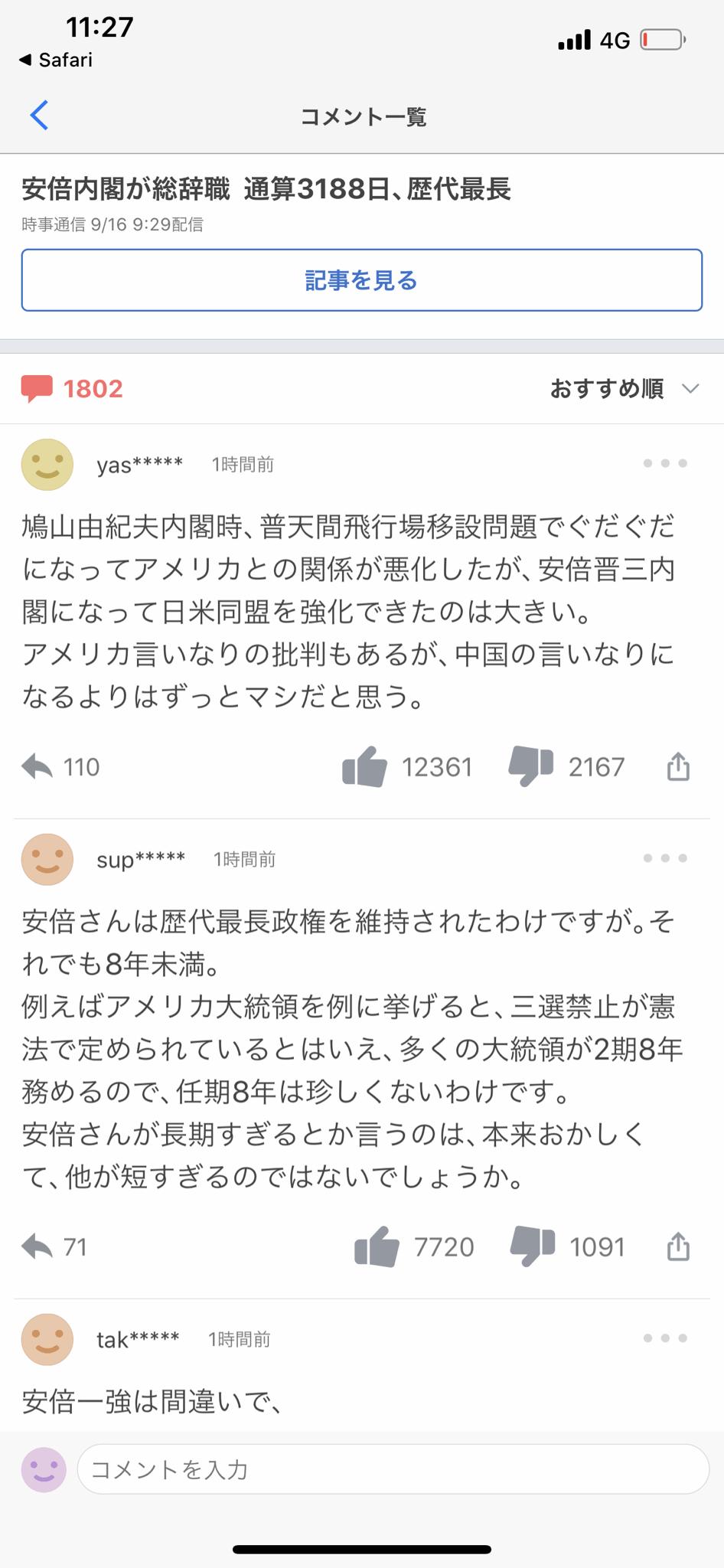Share yas*****'s comment

click(678, 766)
